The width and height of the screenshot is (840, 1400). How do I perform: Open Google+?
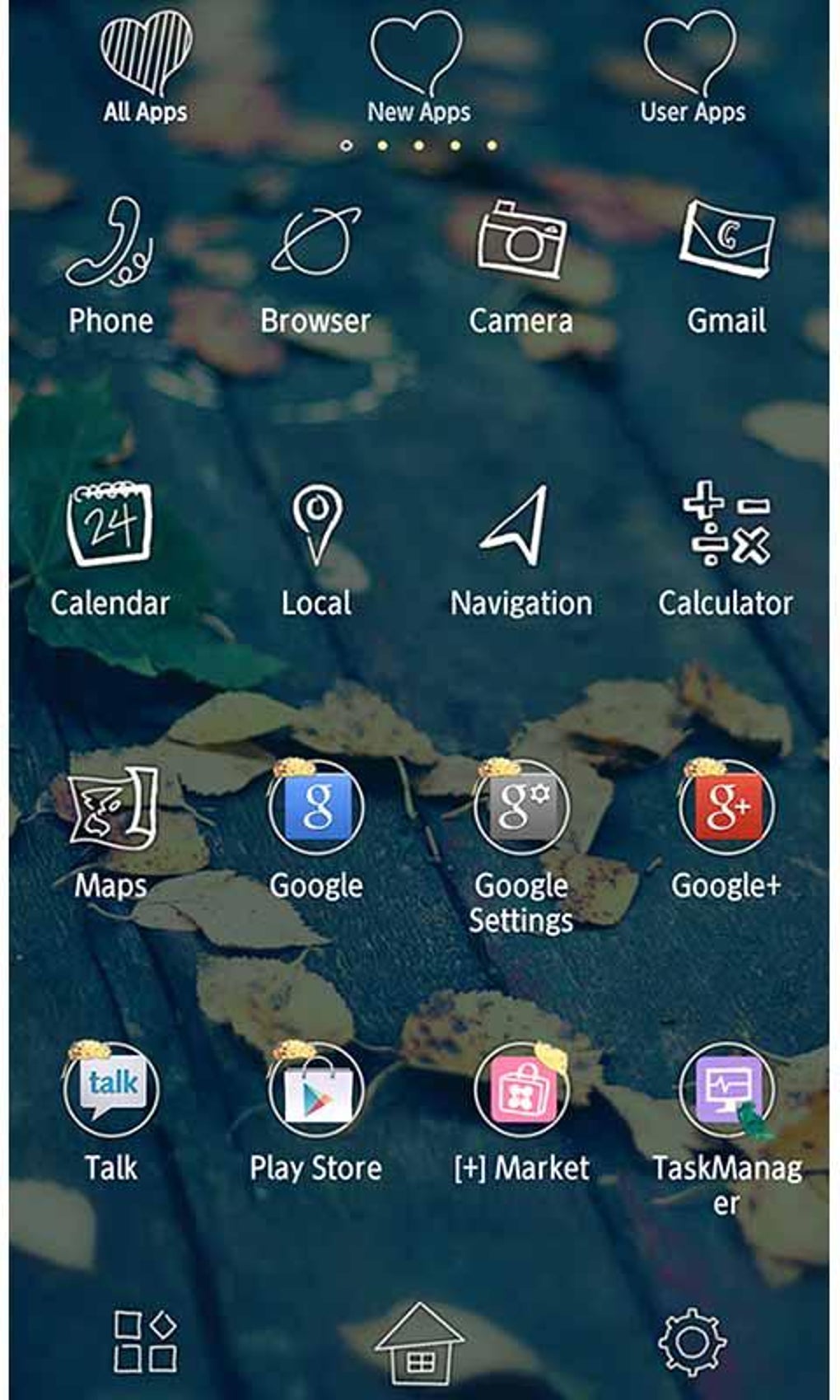click(x=726, y=828)
